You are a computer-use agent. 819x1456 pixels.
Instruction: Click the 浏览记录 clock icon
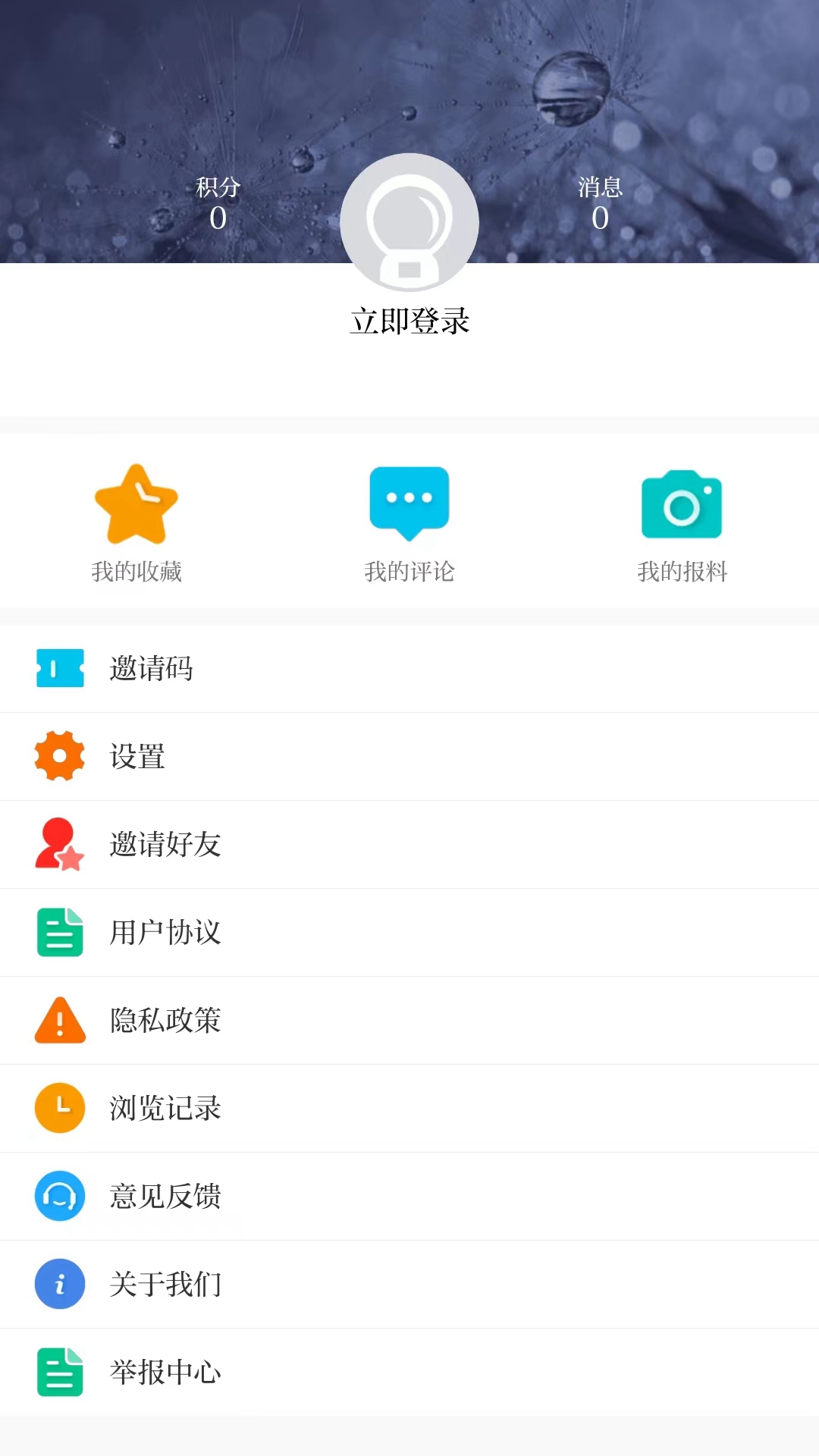[60, 1108]
